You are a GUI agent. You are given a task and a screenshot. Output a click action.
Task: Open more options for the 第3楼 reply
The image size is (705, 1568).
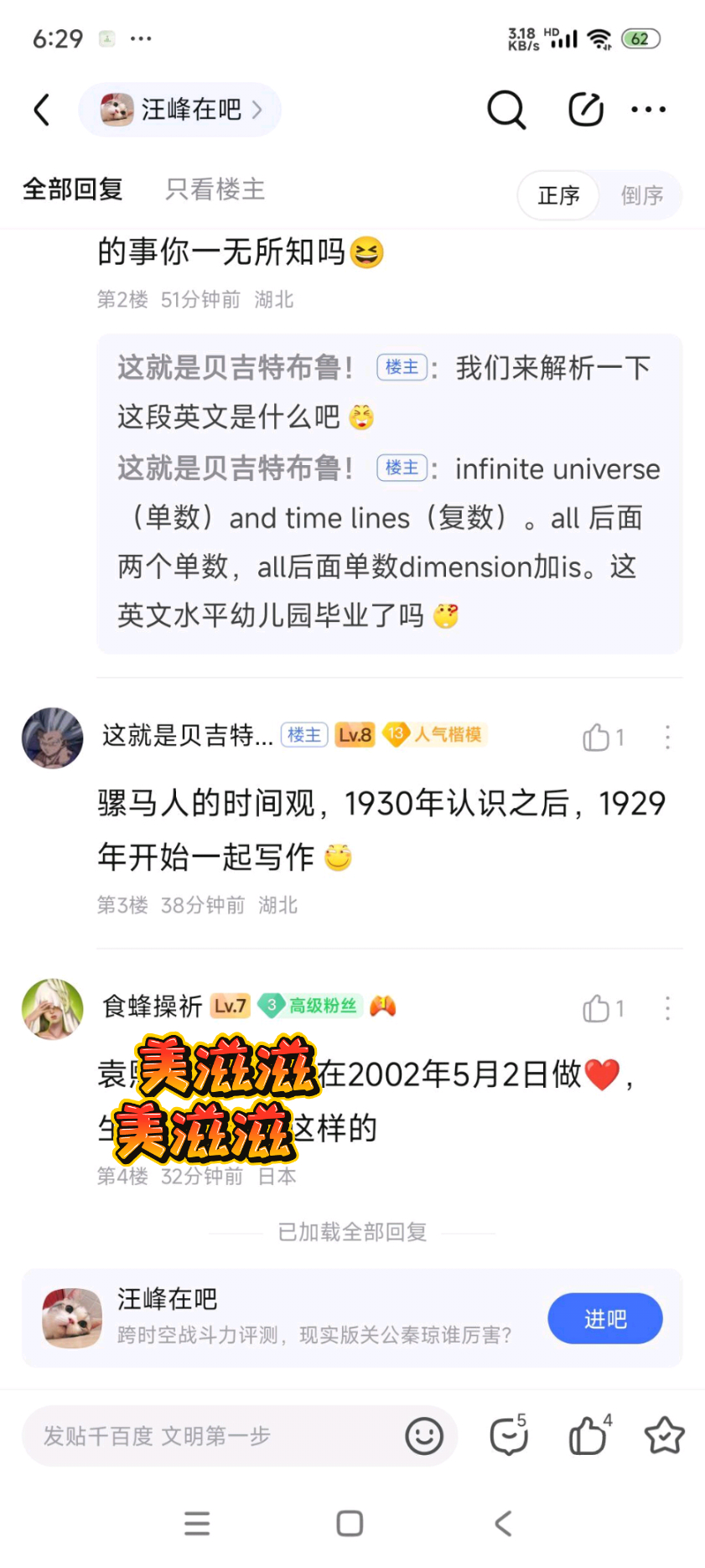pyautogui.click(x=667, y=737)
